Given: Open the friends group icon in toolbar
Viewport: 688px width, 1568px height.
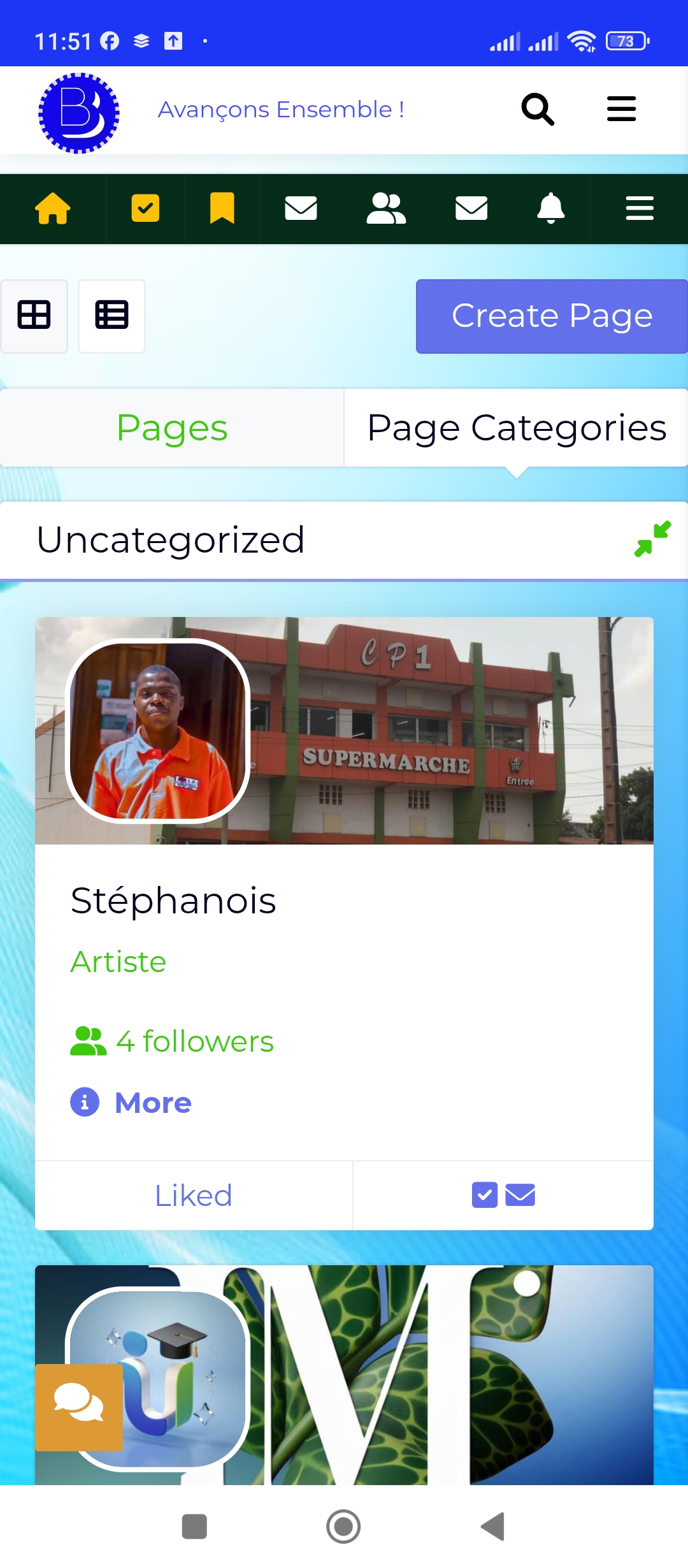Looking at the screenshot, I should [x=386, y=208].
